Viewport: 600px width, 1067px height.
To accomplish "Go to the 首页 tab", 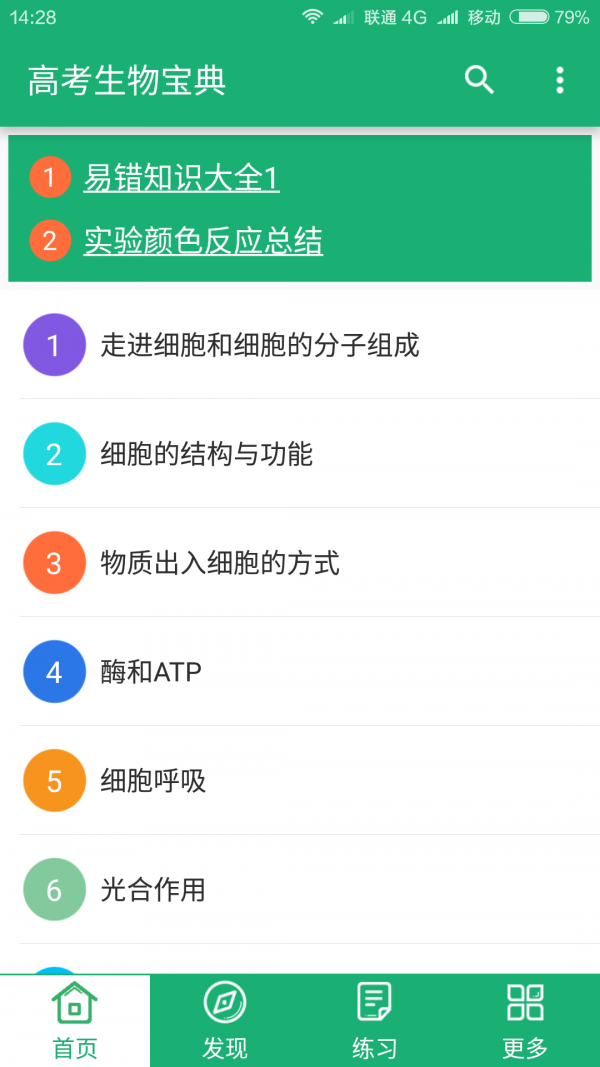I will (x=75, y=1020).
